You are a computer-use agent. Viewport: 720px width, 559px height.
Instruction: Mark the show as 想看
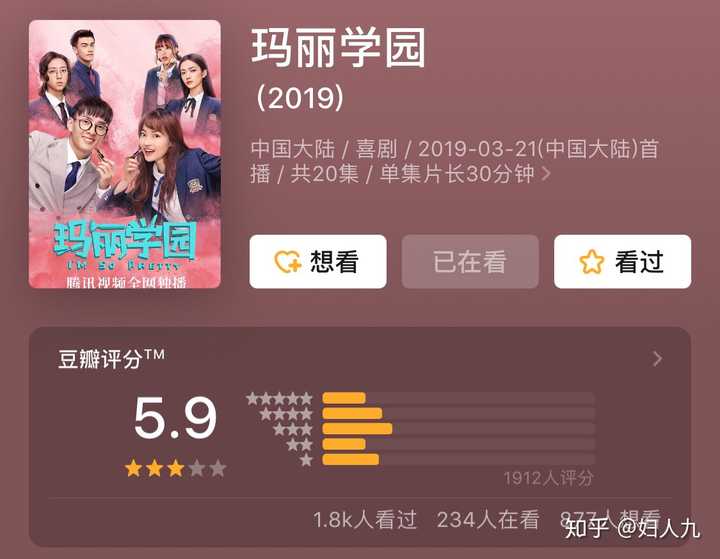coord(318,262)
